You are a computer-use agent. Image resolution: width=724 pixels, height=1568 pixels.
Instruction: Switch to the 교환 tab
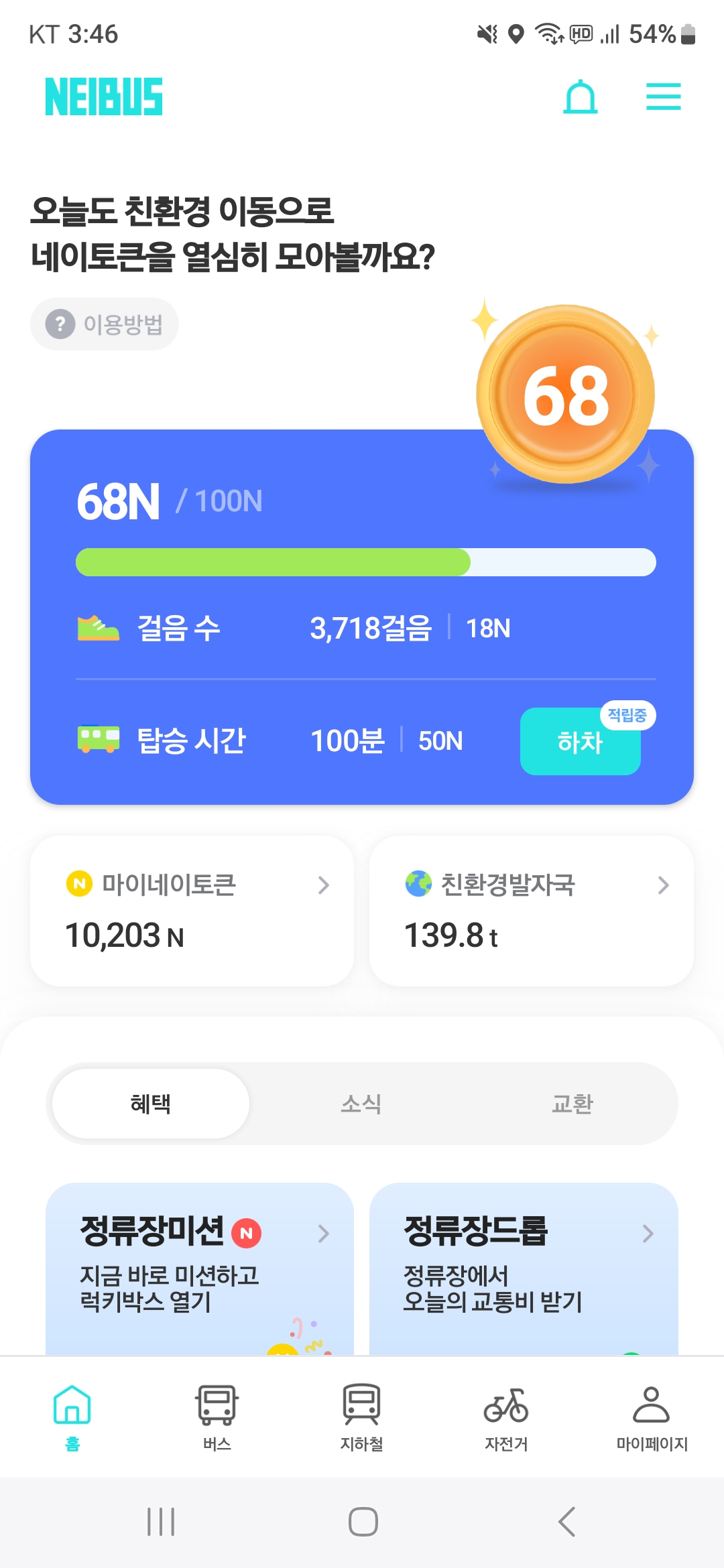tap(572, 1104)
